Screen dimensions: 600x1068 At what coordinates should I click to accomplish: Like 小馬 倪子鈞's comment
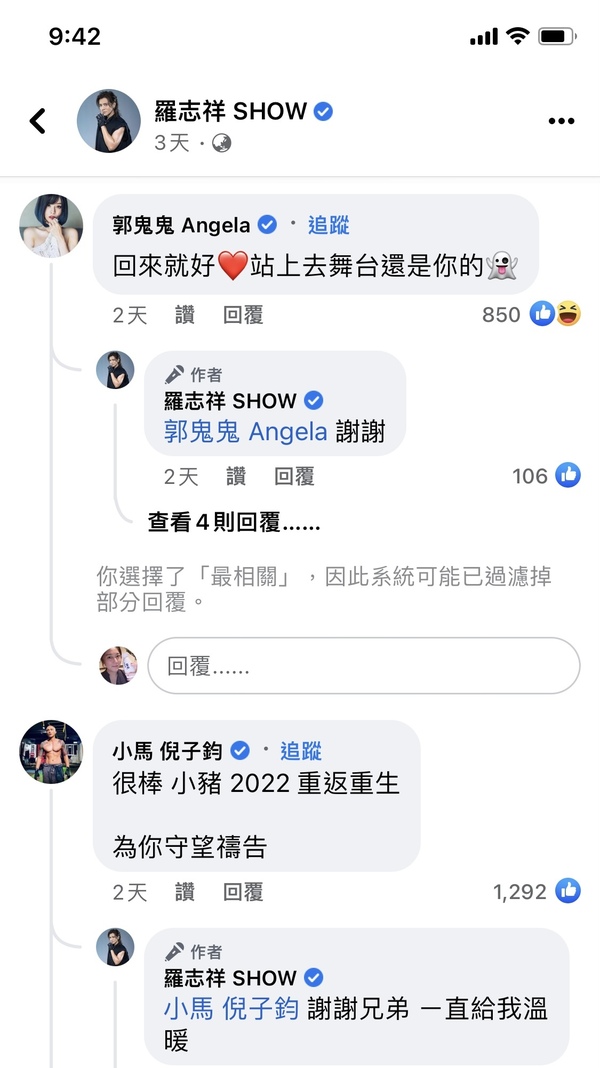[x=185, y=891]
